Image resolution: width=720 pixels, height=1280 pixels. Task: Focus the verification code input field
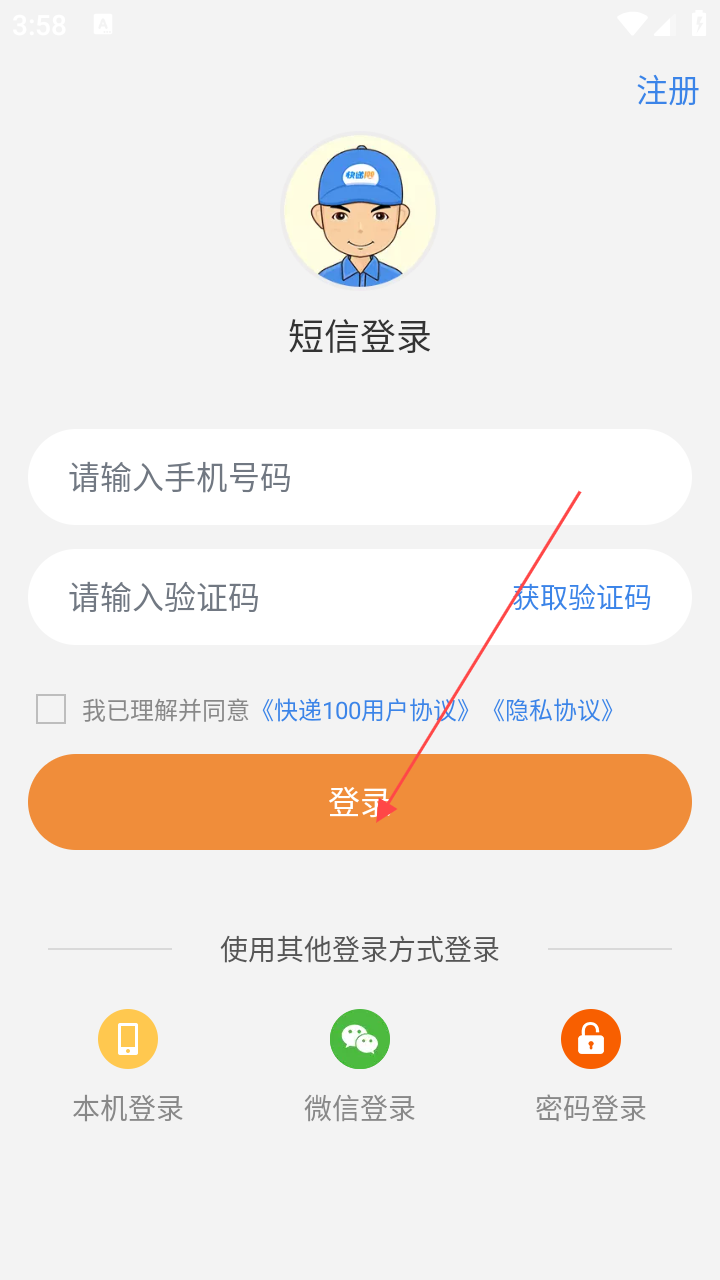(x=260, y=598)
